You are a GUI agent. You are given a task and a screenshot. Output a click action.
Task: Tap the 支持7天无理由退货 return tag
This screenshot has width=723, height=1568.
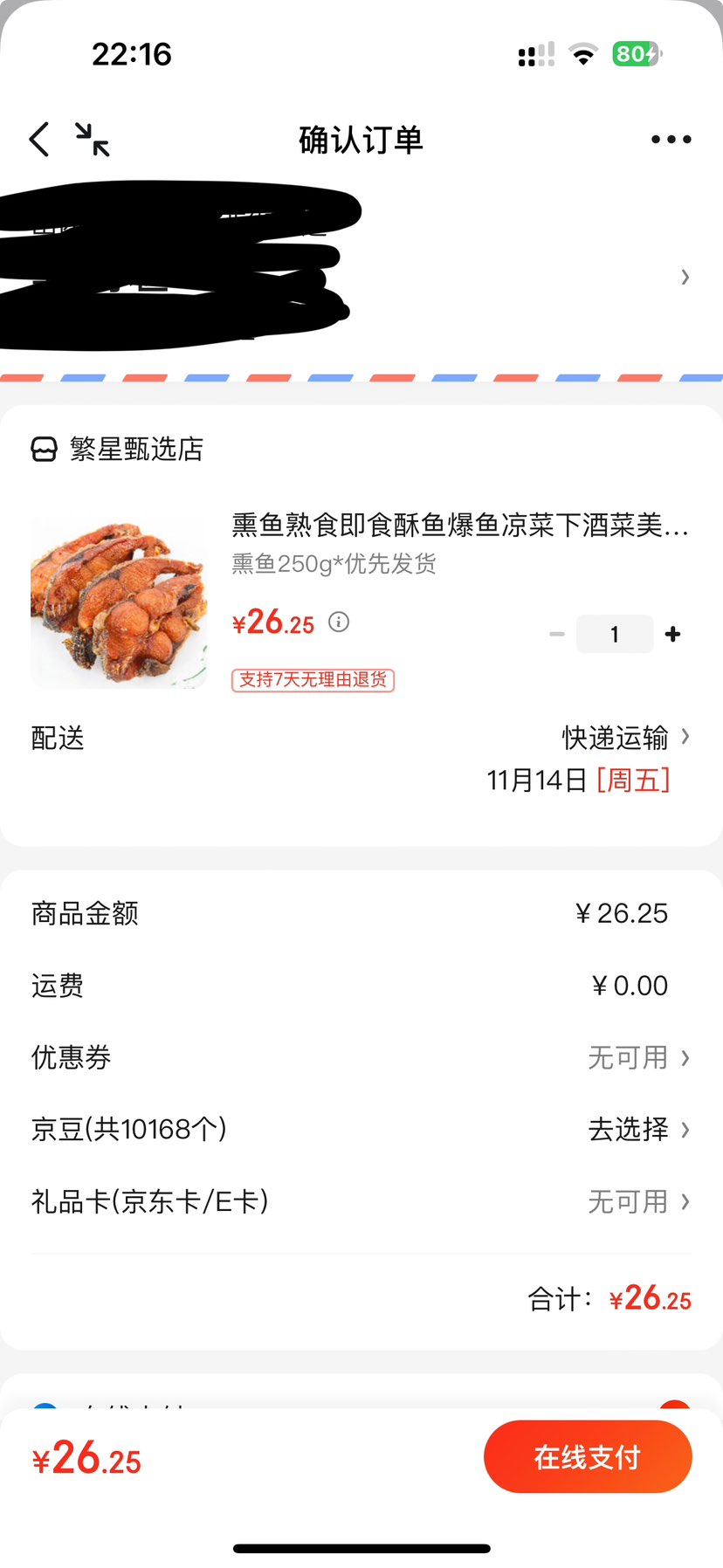pyautogui.click(x=313, y=680)
